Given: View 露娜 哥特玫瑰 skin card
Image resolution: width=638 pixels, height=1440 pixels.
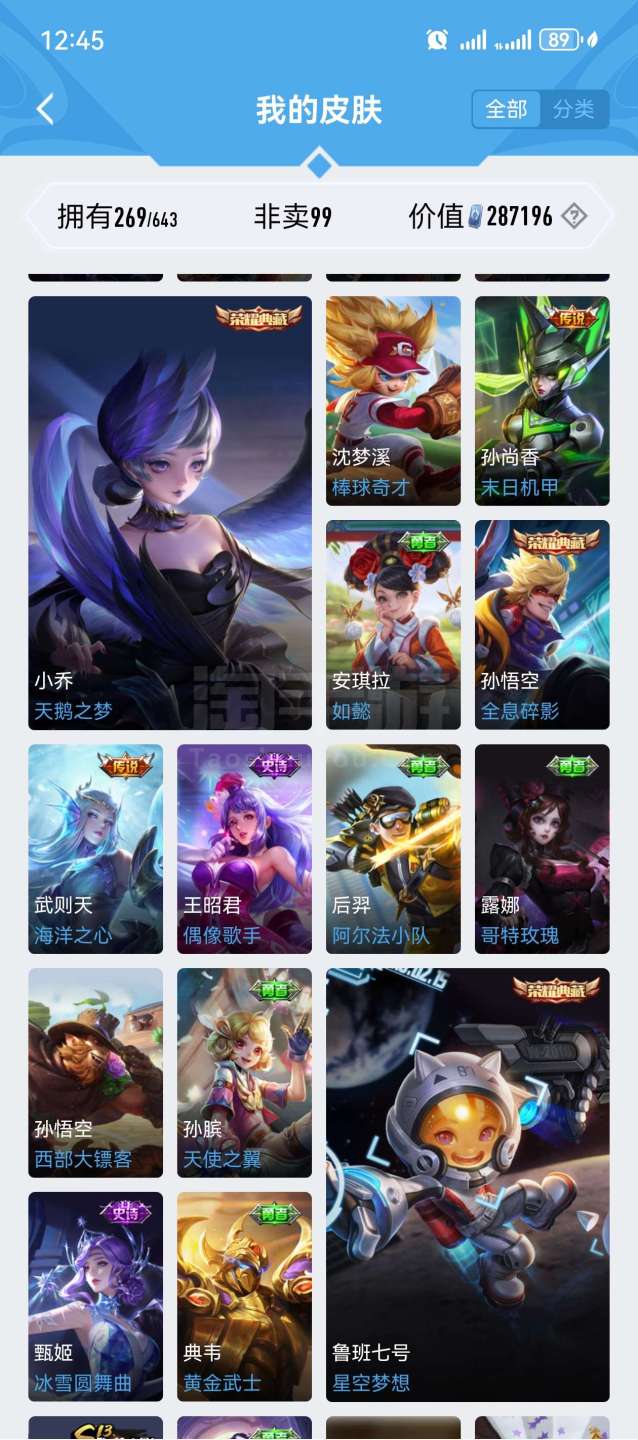Looking at the screenshot, I should (x=542, y=848).
